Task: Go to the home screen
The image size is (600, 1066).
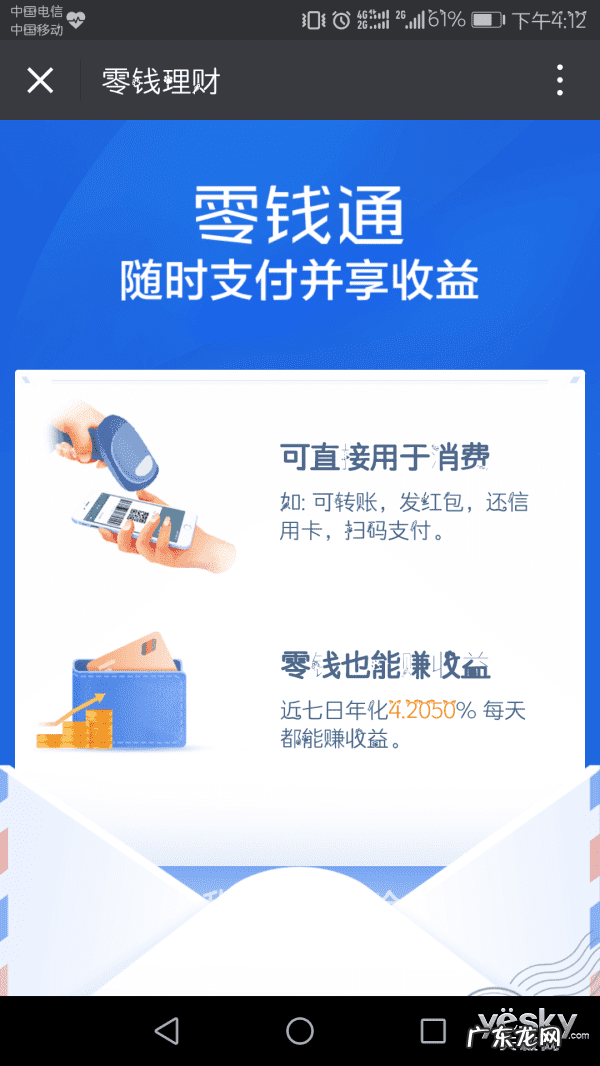Action: (x=300, y=1030)
